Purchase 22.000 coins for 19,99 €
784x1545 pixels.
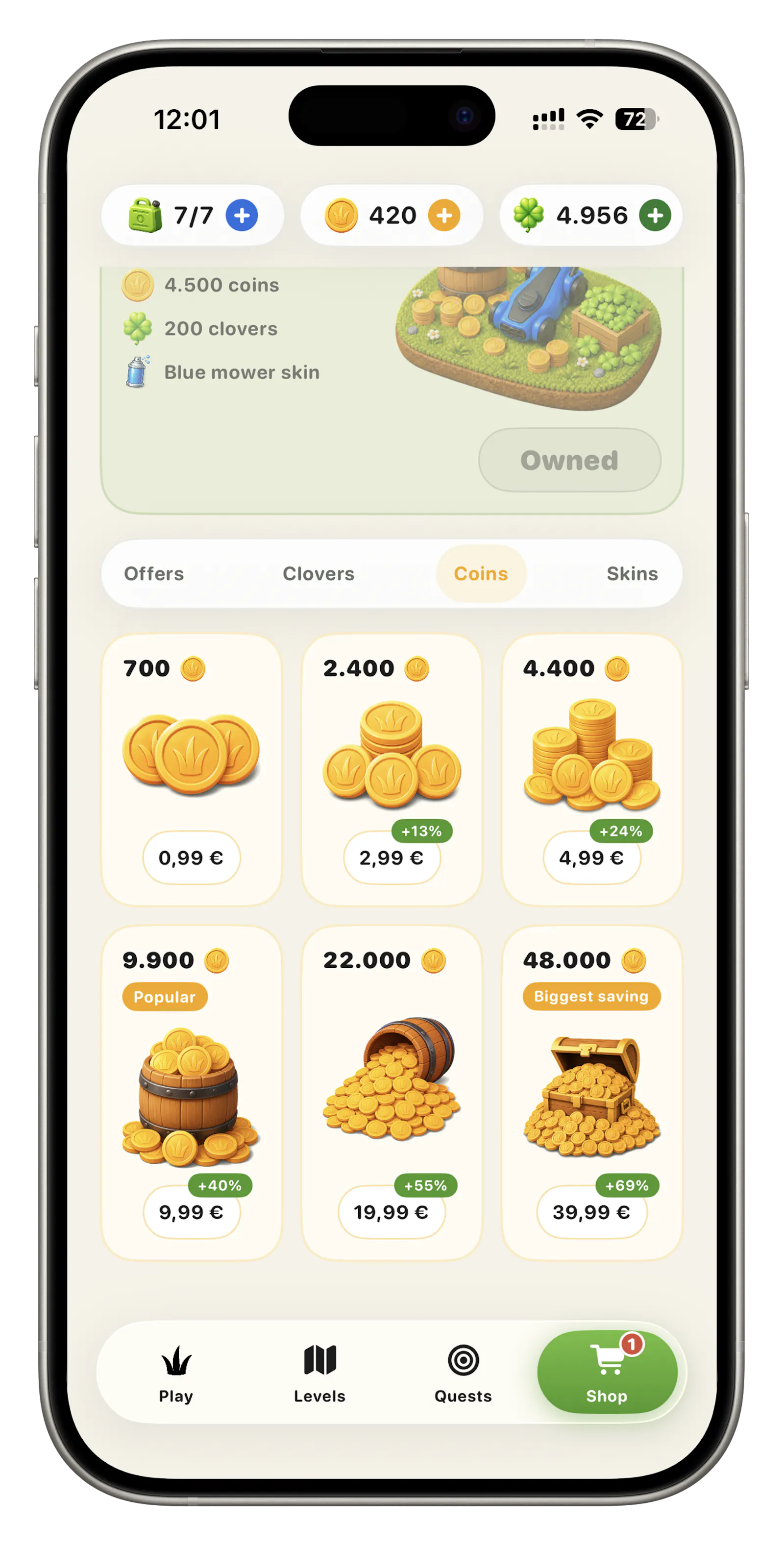click(392, 1212)
